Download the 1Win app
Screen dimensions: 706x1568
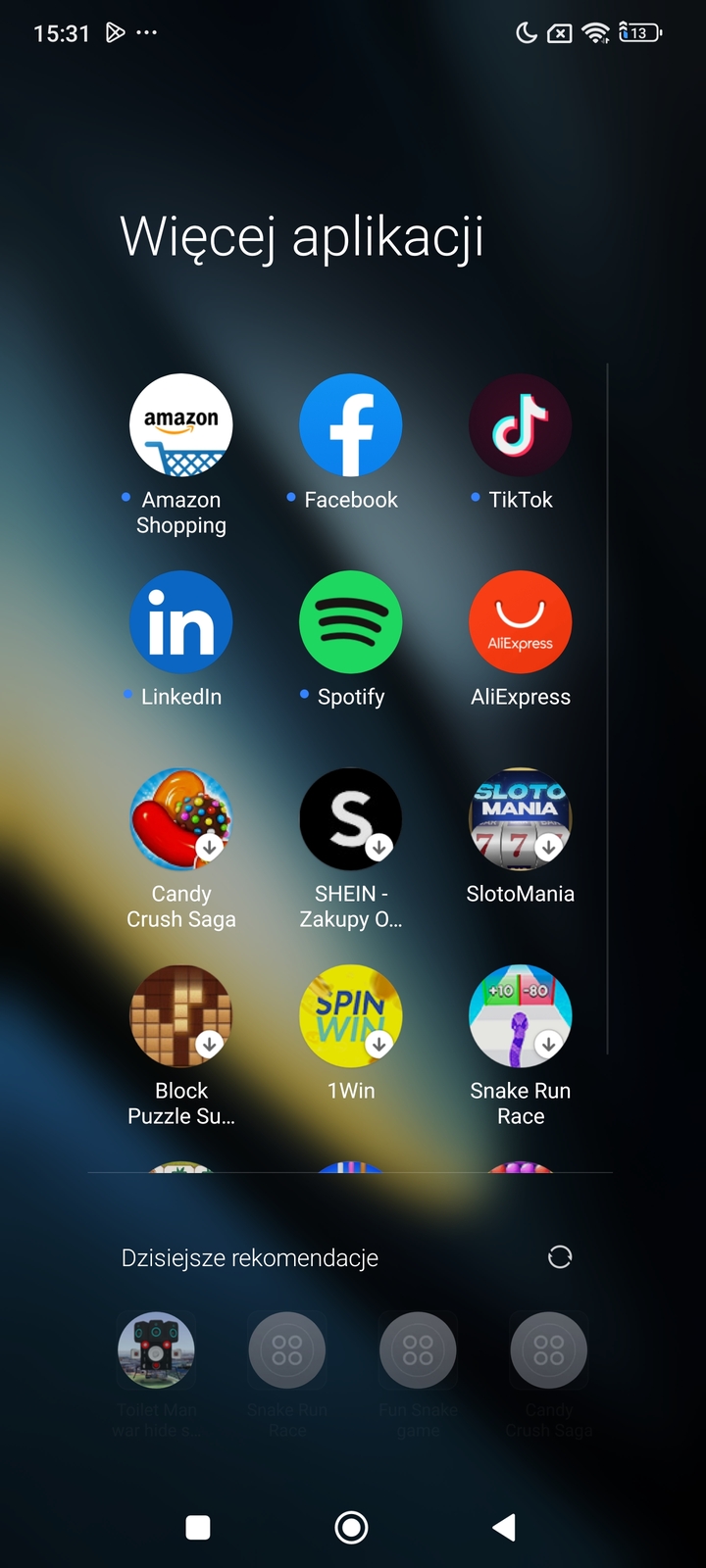(351, 1016)
